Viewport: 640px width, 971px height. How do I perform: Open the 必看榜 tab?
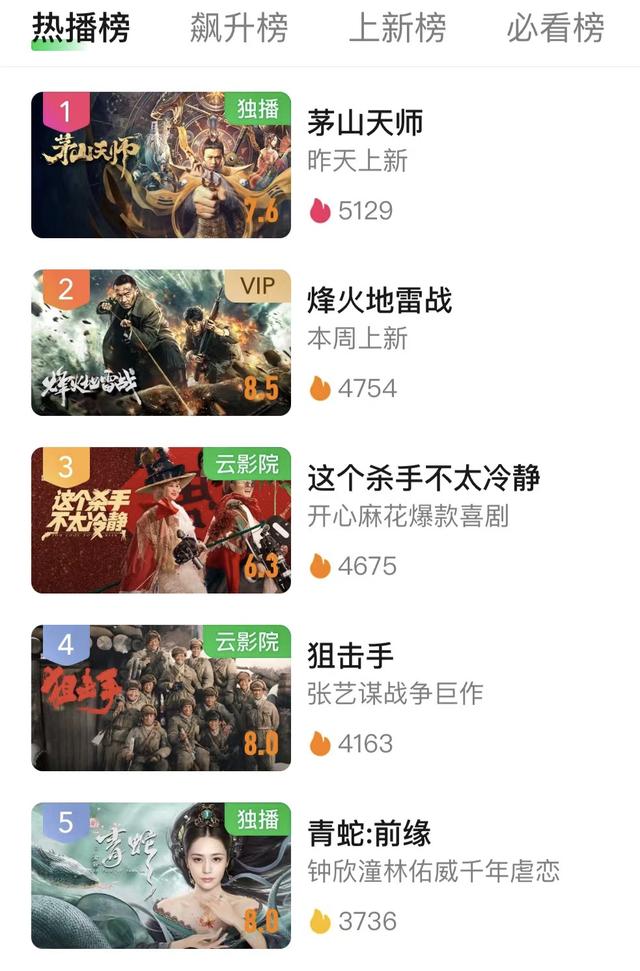click(555, 29)
